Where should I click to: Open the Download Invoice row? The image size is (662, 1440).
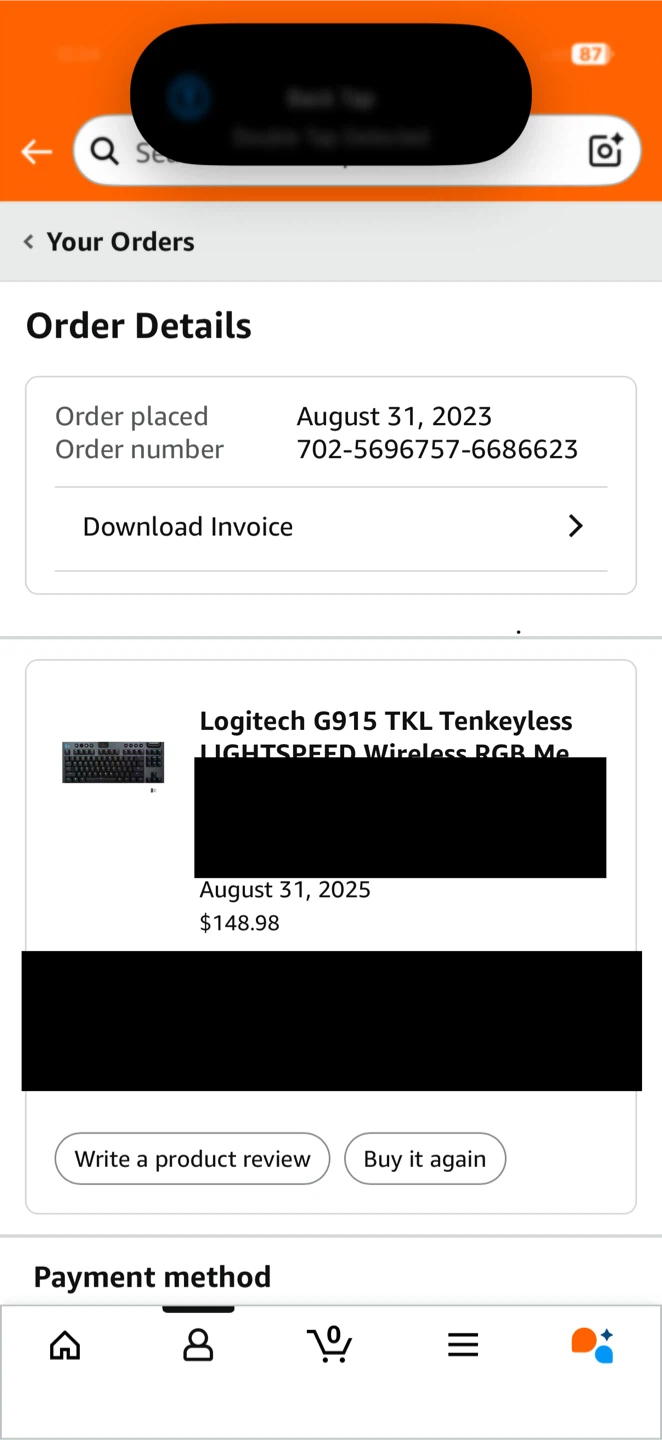point(330,527)
